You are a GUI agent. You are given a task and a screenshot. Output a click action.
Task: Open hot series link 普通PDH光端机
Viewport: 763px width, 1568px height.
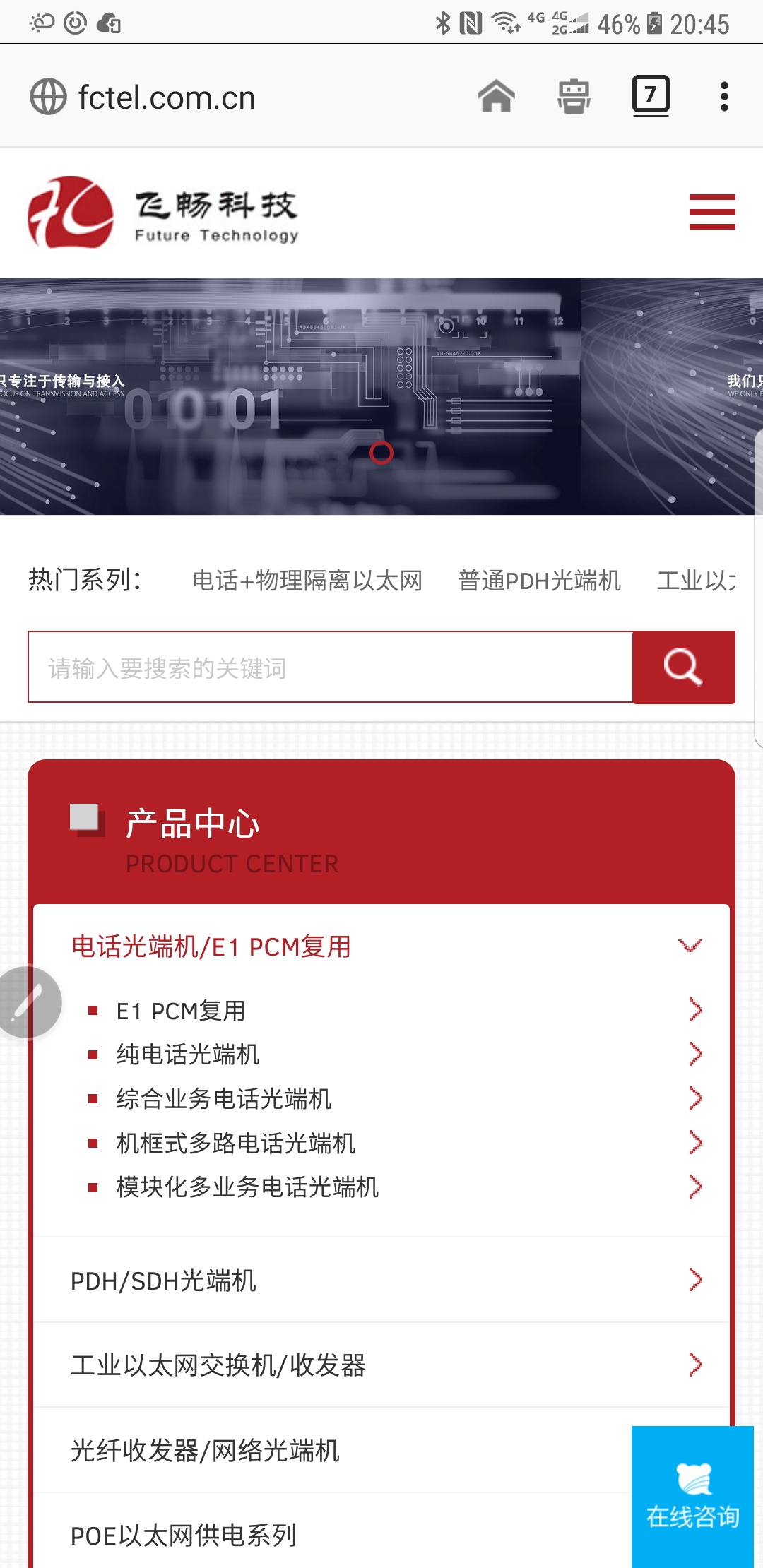pos(539,581)
